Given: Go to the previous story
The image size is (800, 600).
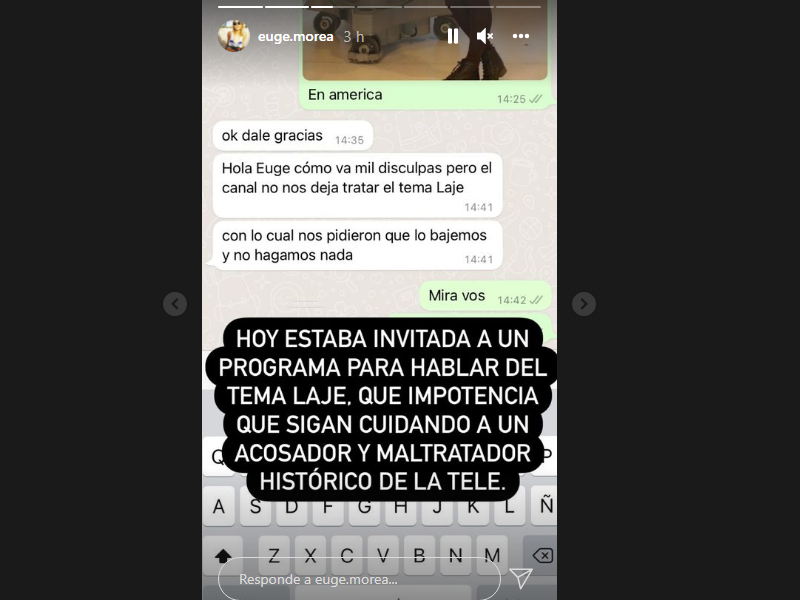Looking at the screenshot, I should [175, 304].
